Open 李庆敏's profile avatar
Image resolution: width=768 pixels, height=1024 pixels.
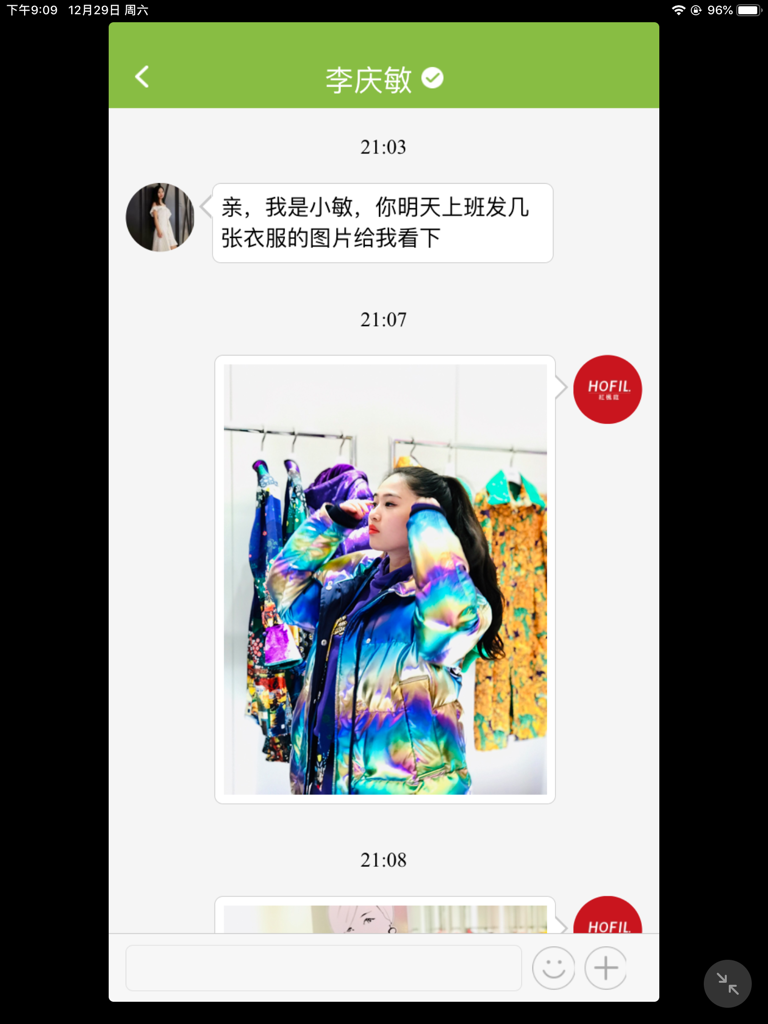click(x=160, y=217)
